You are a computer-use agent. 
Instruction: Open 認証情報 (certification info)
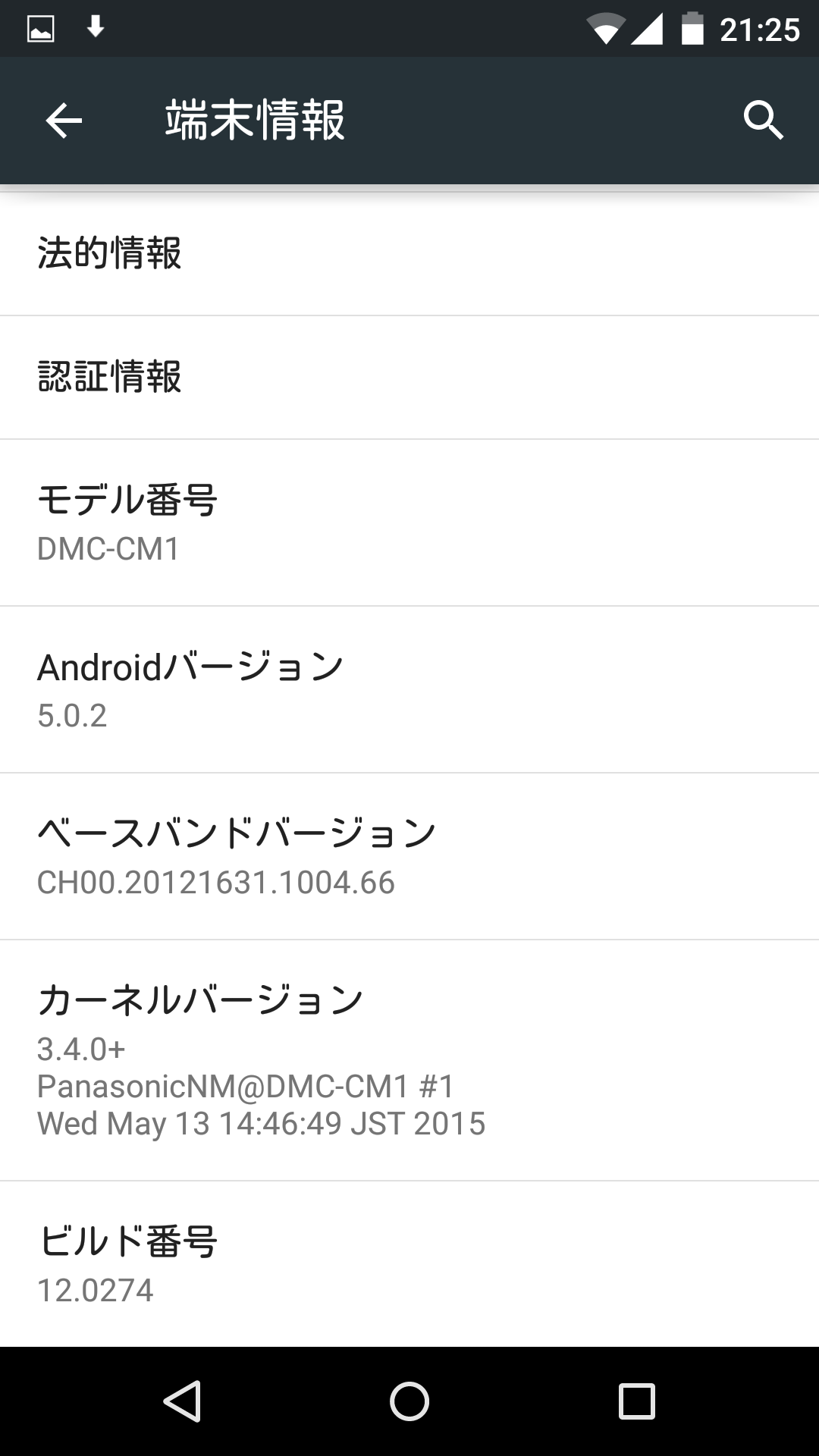(409, 378)
